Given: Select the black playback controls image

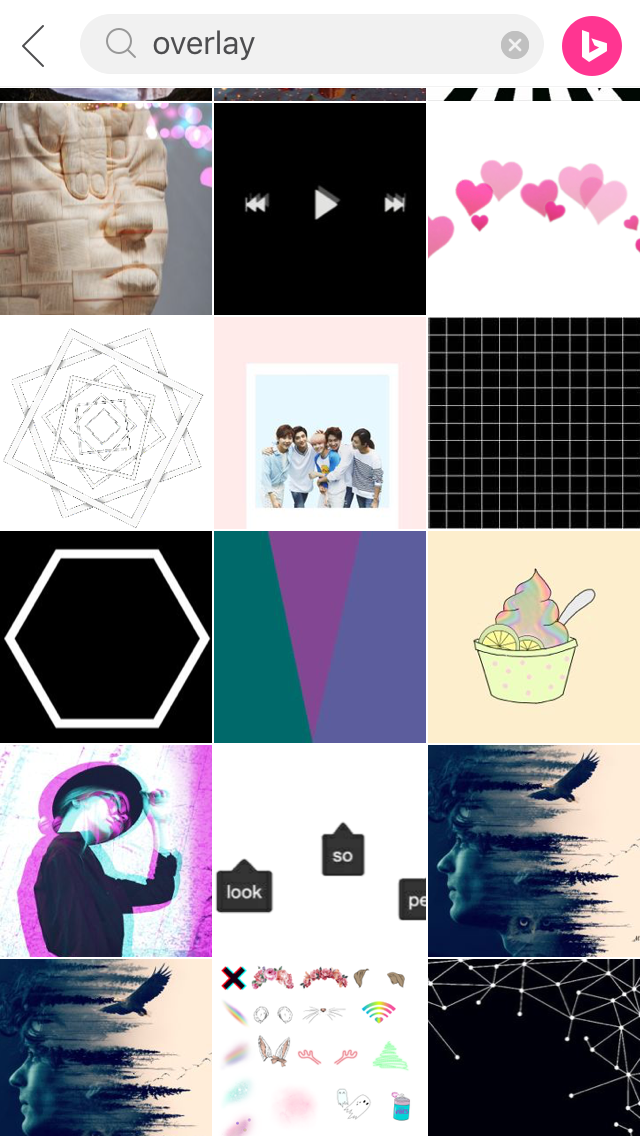Looking at the screenshot, I should pos(320,209).
